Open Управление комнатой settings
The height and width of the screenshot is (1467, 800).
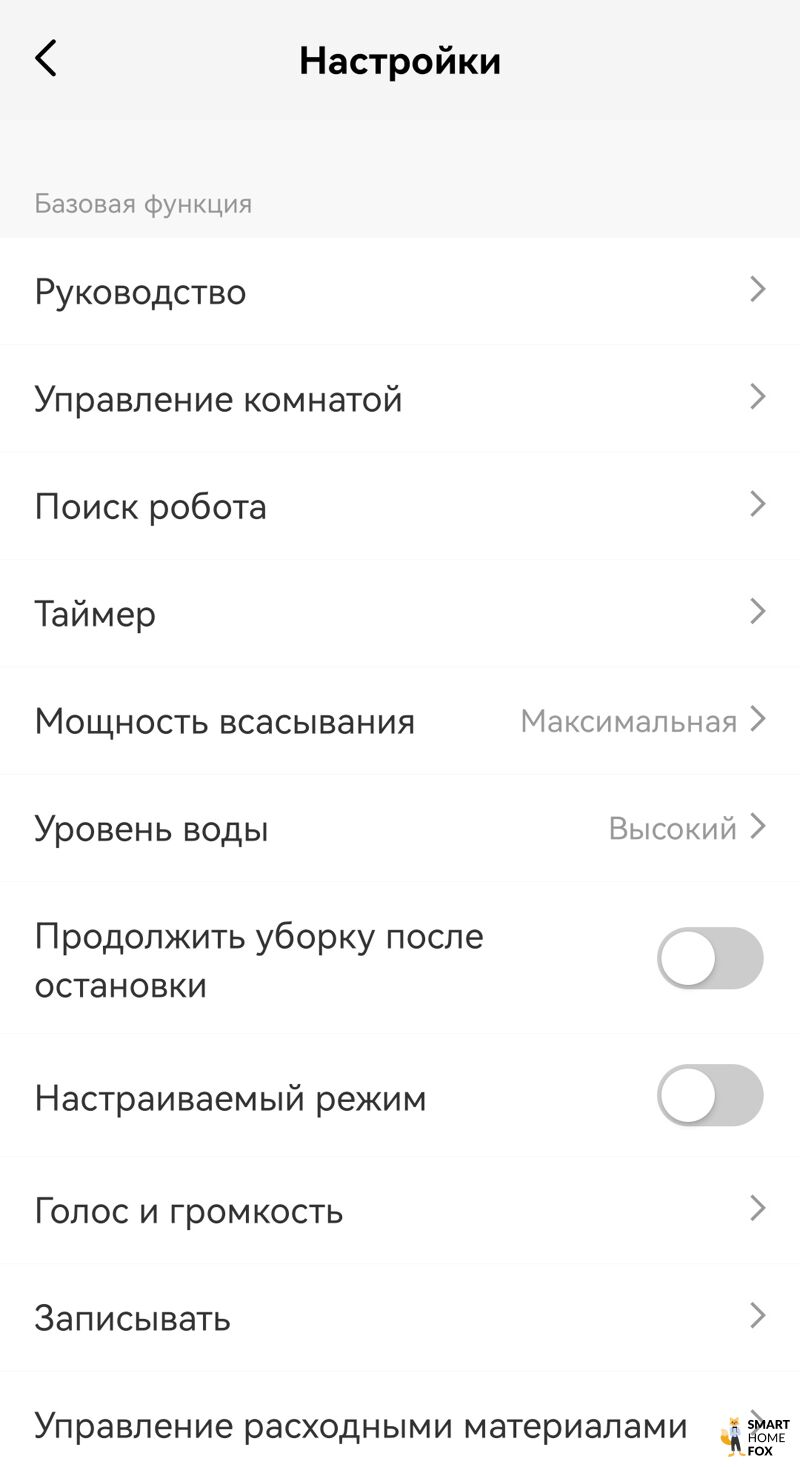pyautogui.click(x=400, y=399)
